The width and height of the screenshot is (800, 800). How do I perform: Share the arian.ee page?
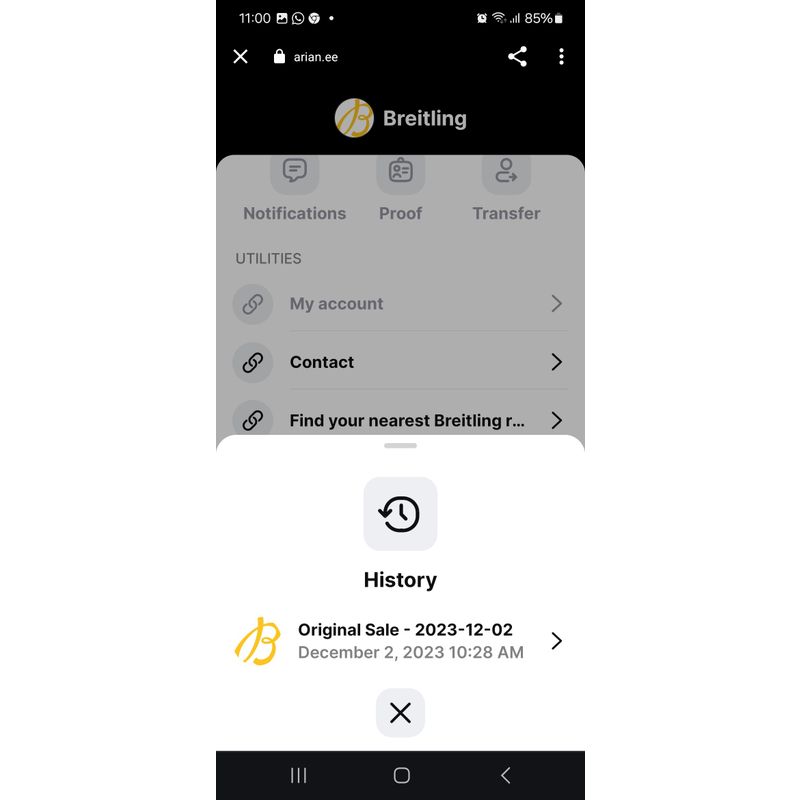[517, 57]
